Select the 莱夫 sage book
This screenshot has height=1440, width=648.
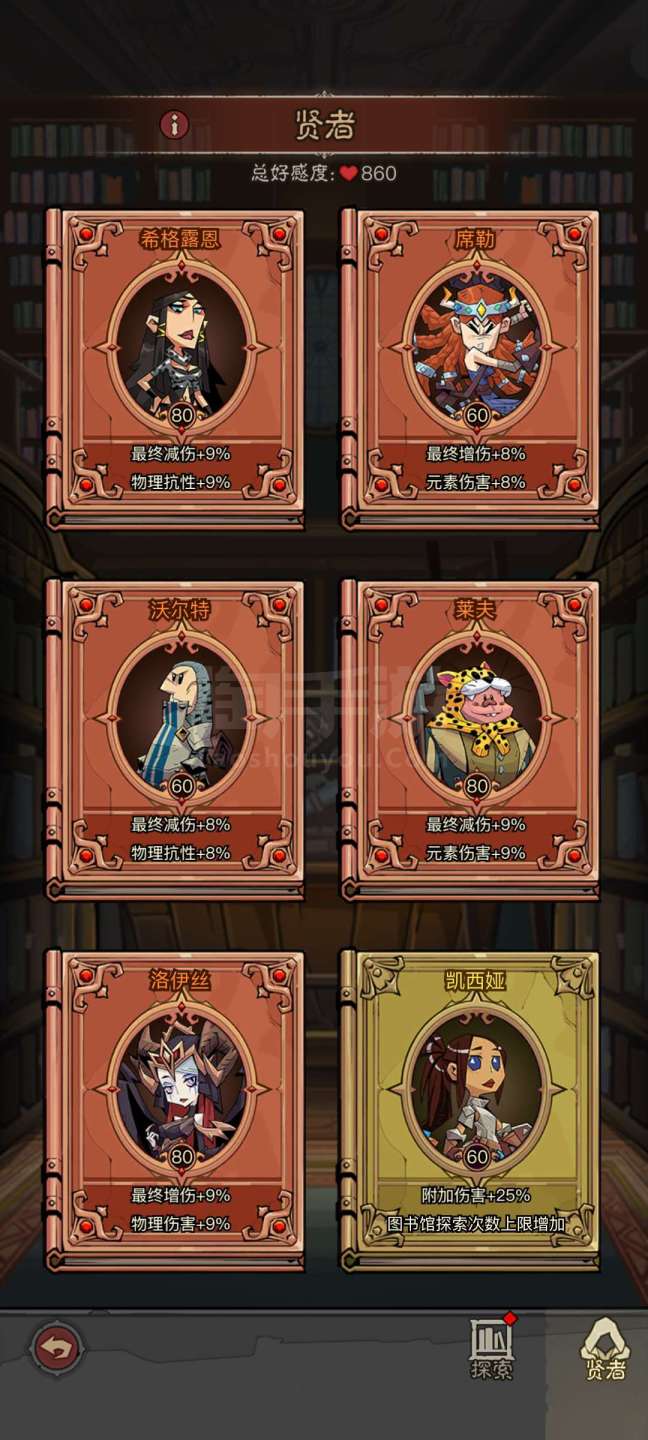pos(469,740)
